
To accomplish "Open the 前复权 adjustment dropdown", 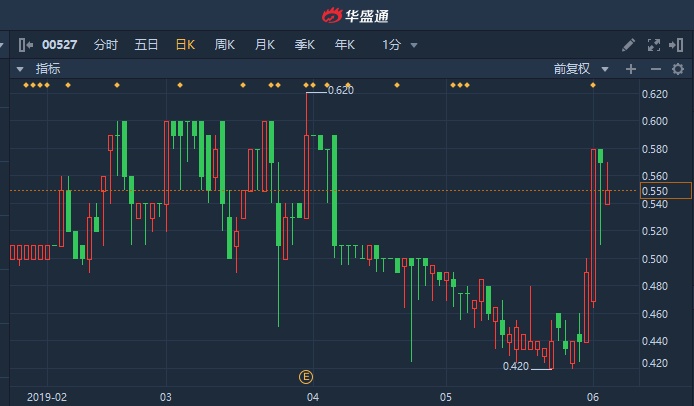I will pyautogui.click(x=580, y=69).
